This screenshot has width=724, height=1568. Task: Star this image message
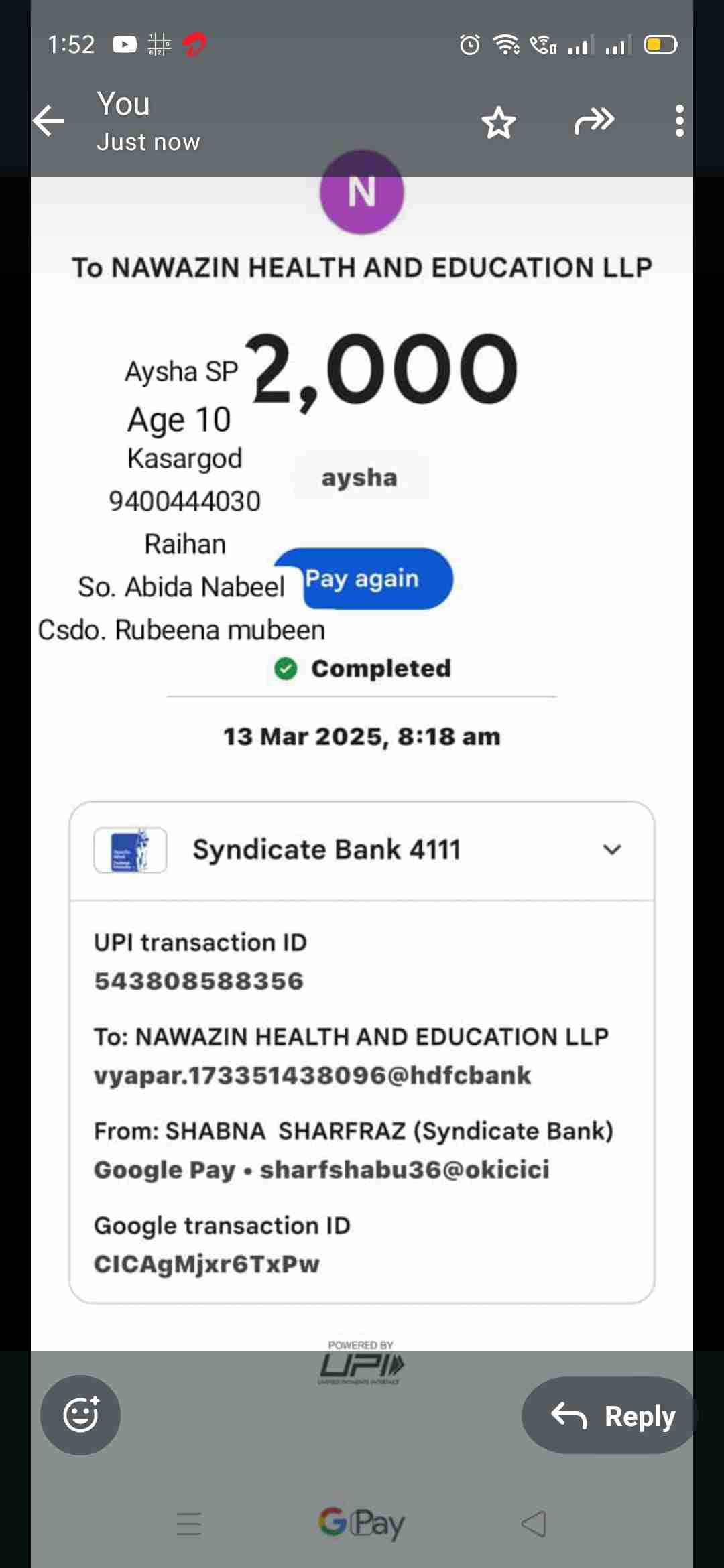tap(499, 123)
